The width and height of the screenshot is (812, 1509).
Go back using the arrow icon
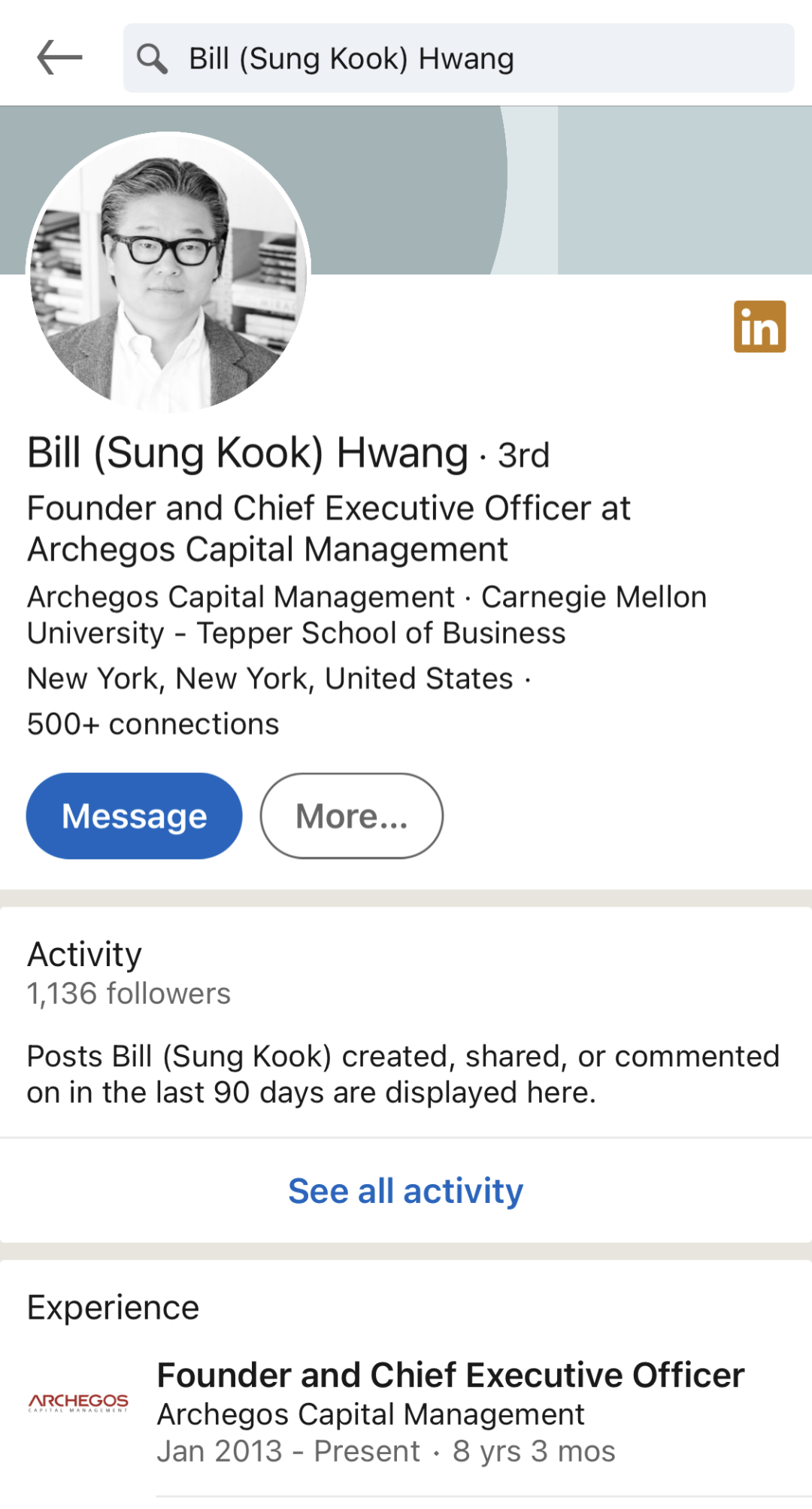point(59,58)
